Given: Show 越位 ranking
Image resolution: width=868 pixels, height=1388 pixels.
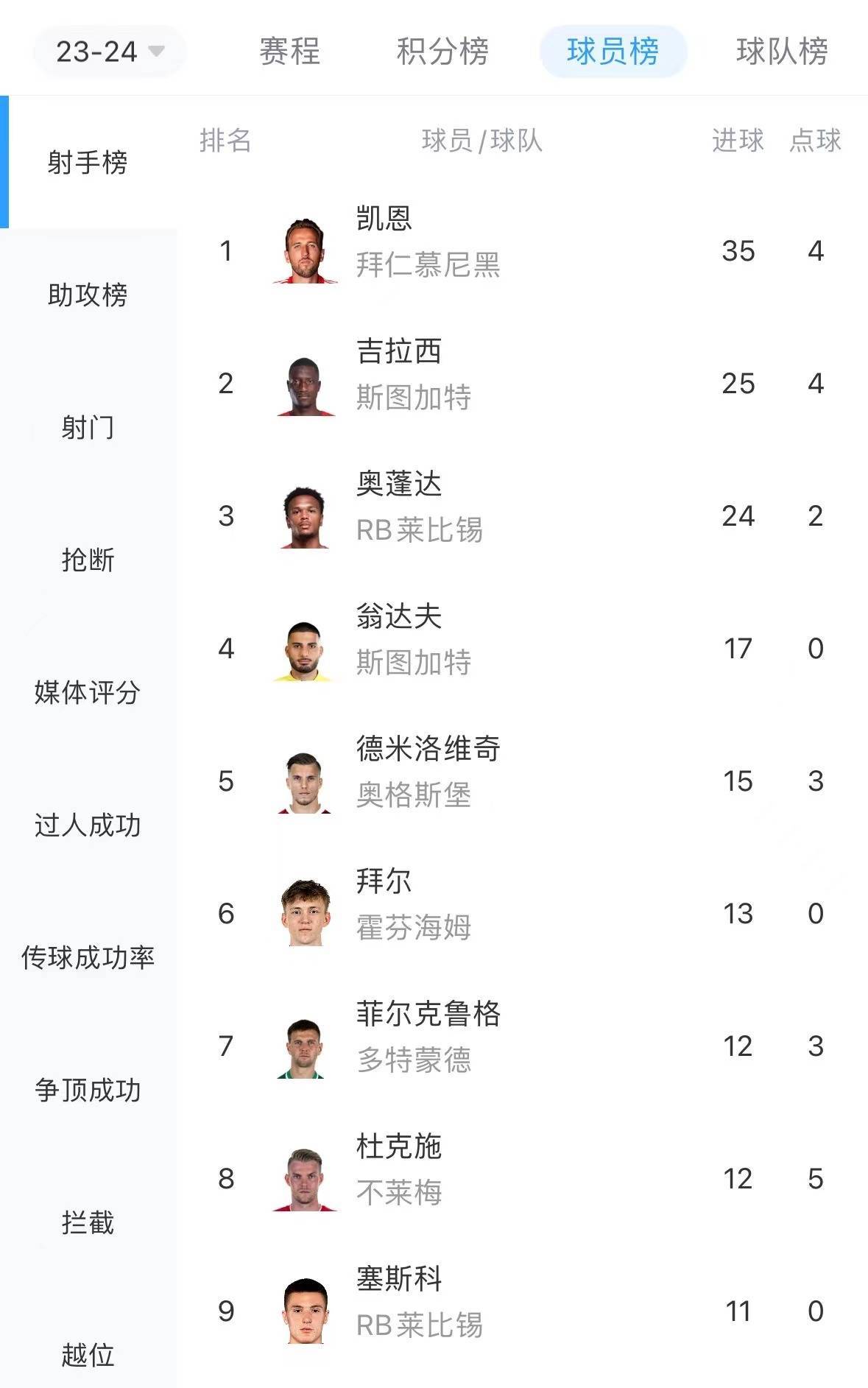Looking at the screenshot, I should 88,1353.
